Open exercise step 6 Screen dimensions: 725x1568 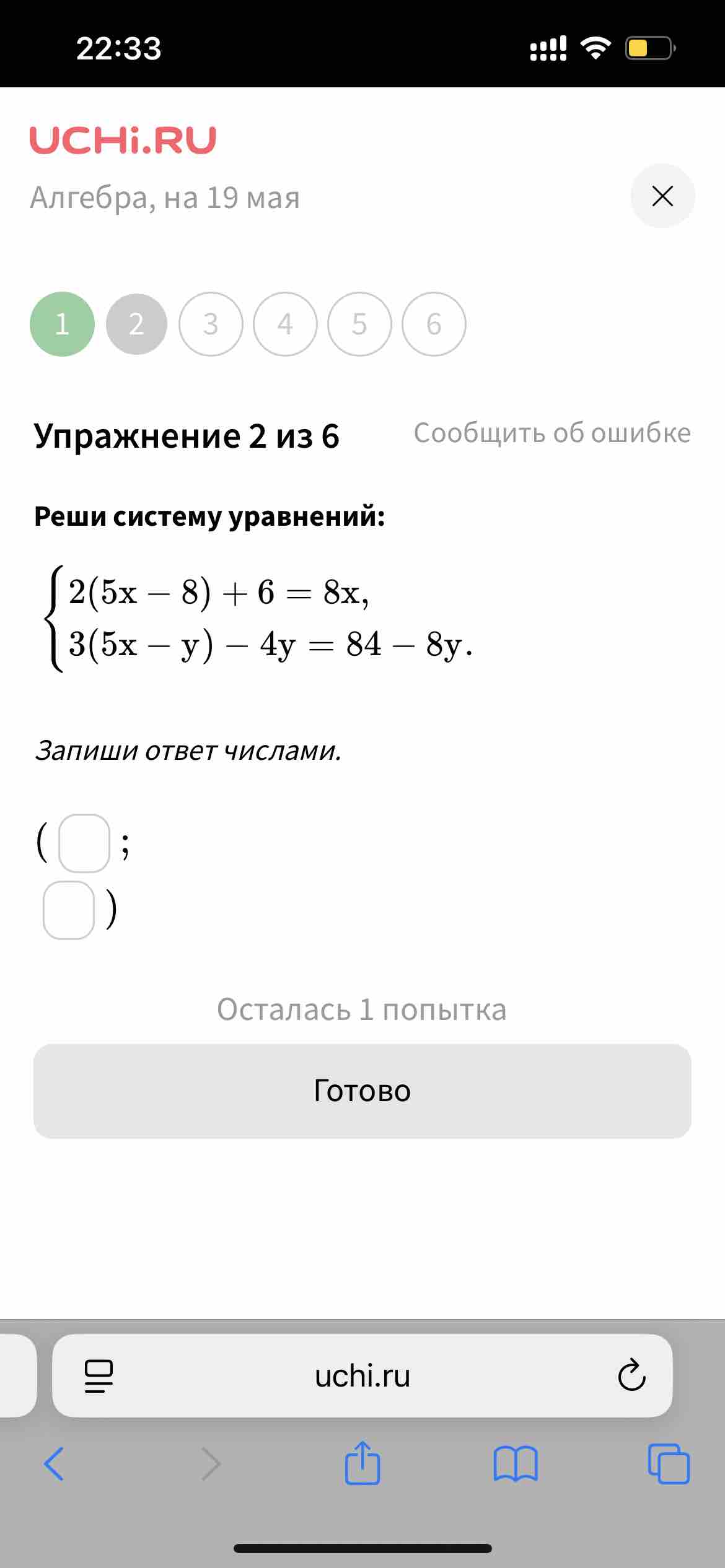(x=434, y=324)
